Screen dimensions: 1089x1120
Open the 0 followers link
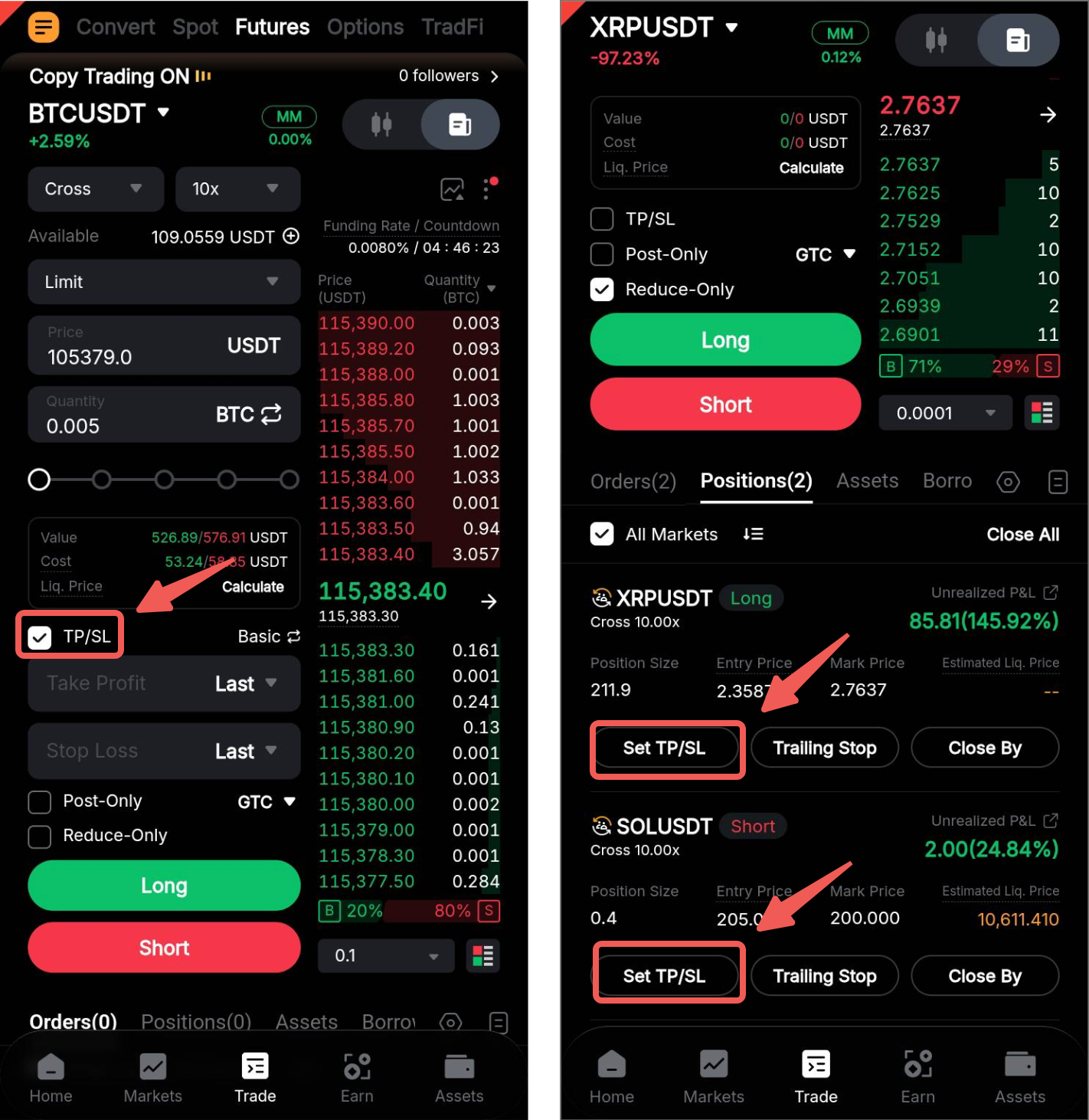point(449,76)
